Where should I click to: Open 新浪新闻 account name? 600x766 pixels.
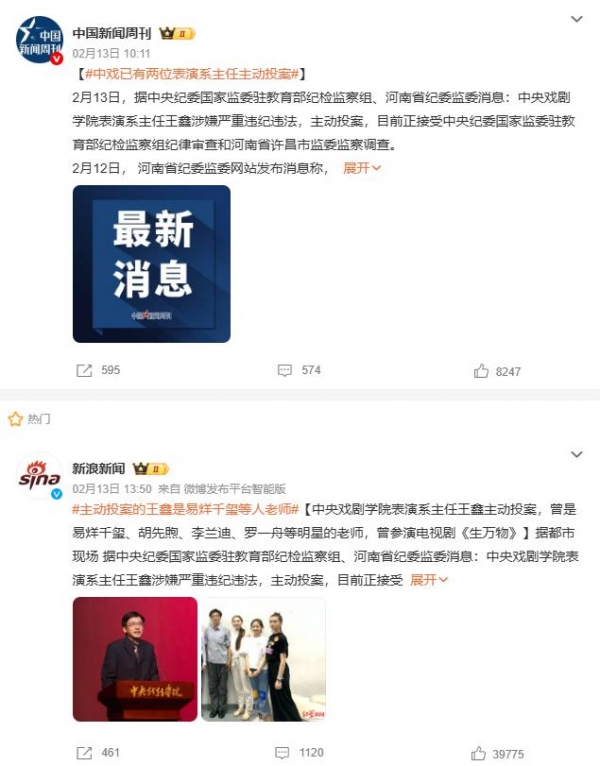tap(99, 468)
